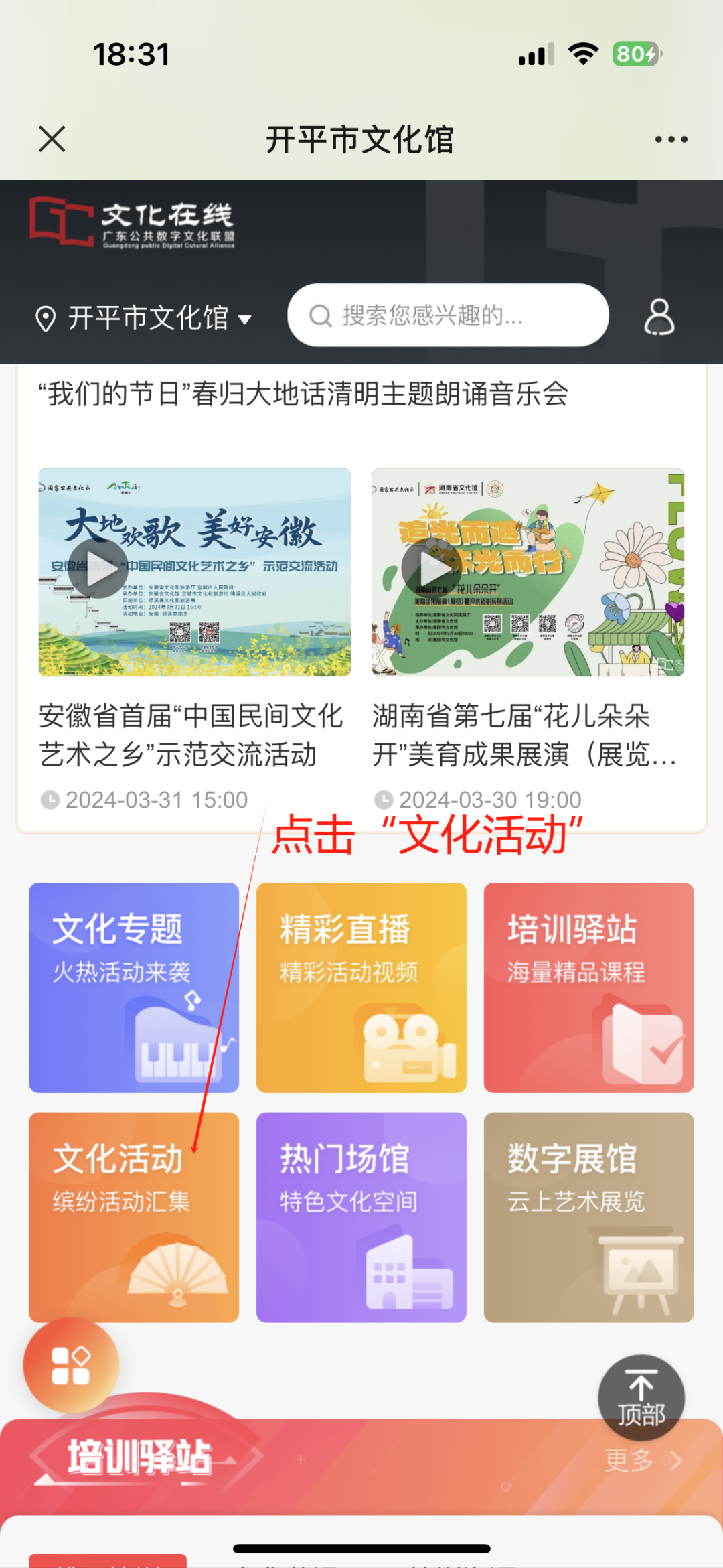This screenshot has width=723, height=1568.
Task: Open the user profile icon
Action: (659, 316)
